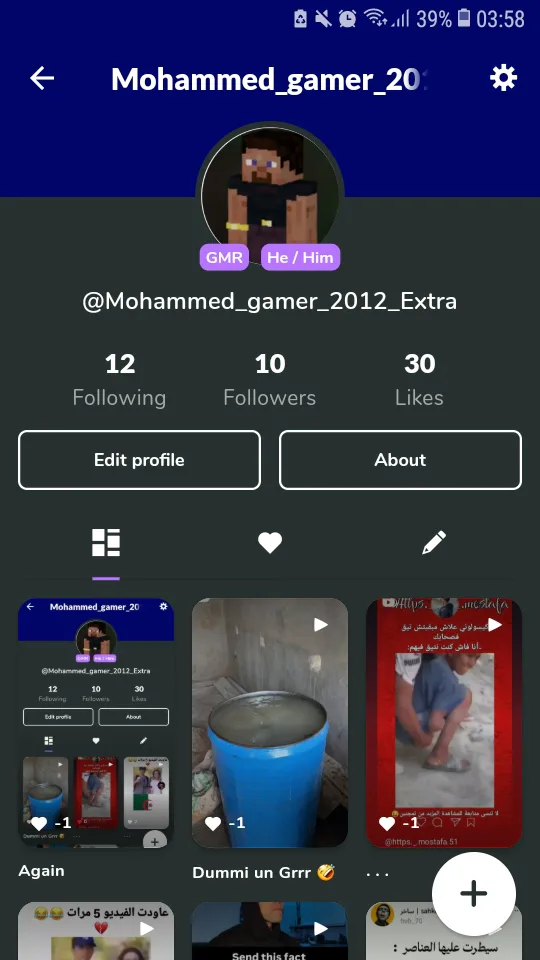Go back using the arrow icon
This screenshot has width=540, height=960.
click(x=42, y=78)
